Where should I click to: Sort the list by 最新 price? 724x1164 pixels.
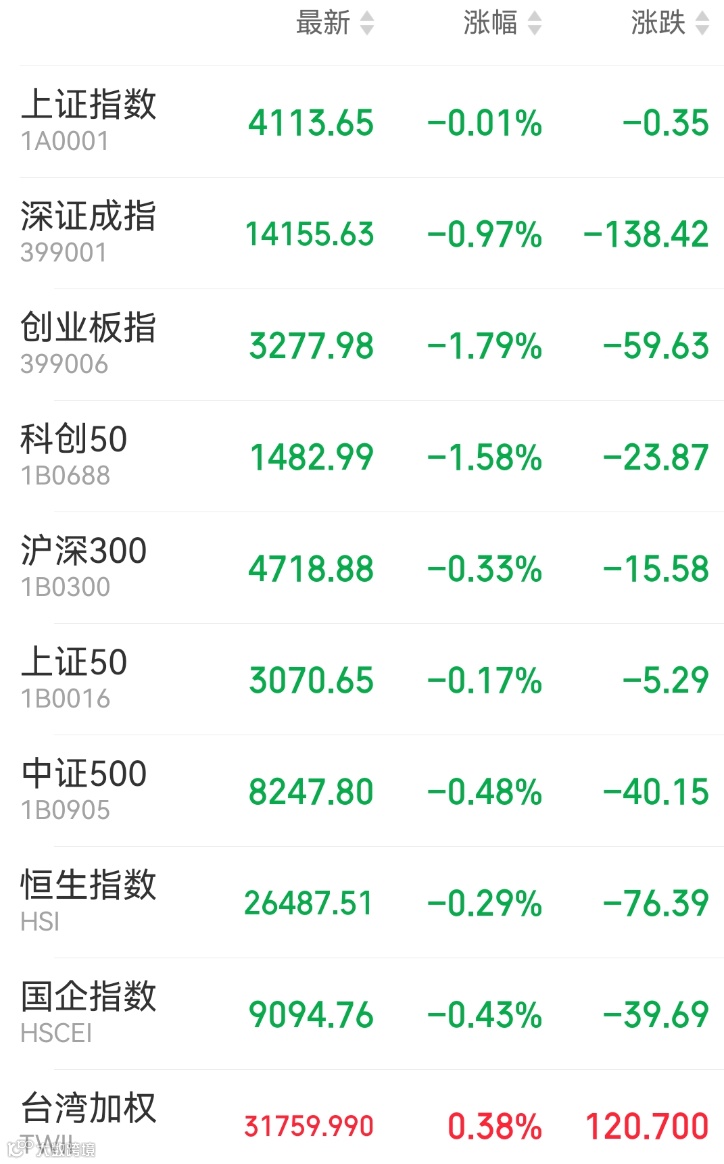(x=334, y=23)
